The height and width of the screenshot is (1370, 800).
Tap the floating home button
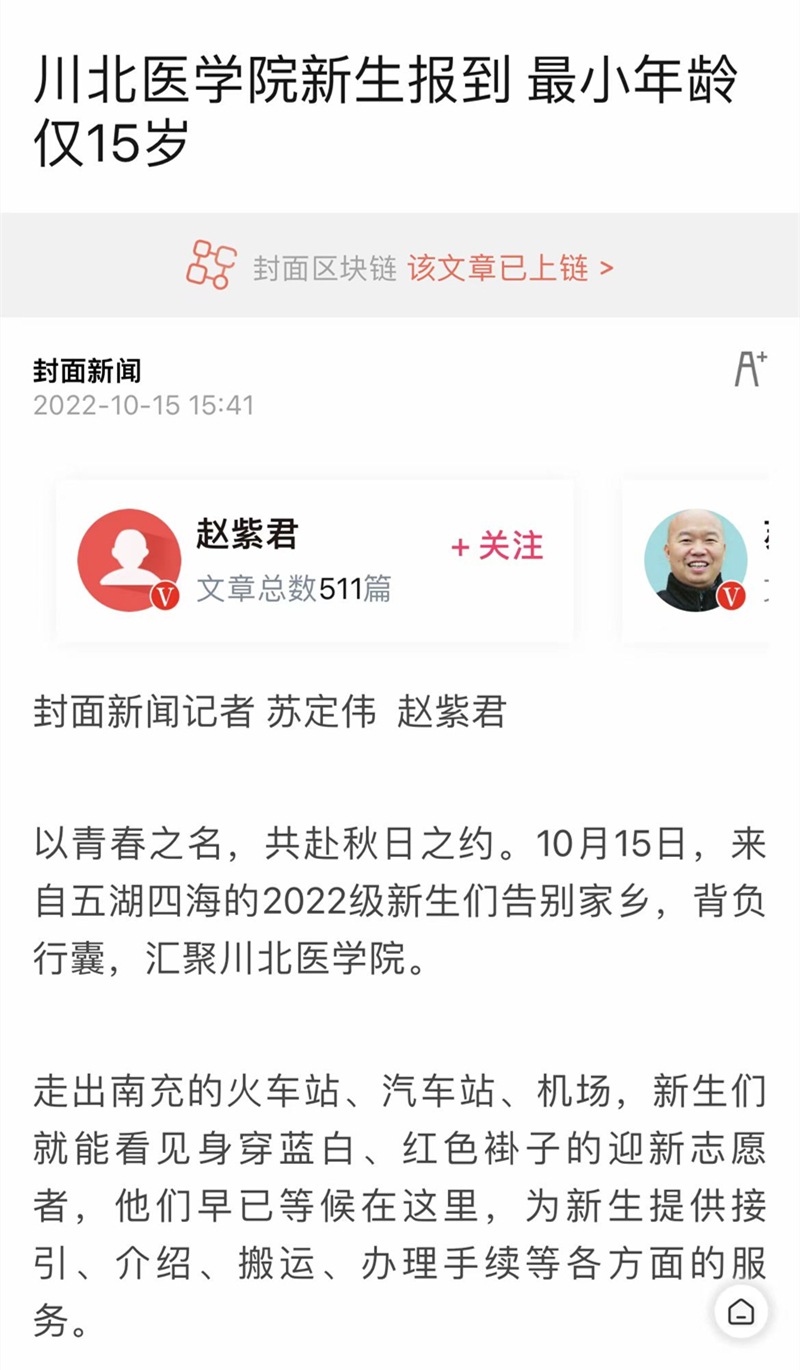[x=741, y=1310]
